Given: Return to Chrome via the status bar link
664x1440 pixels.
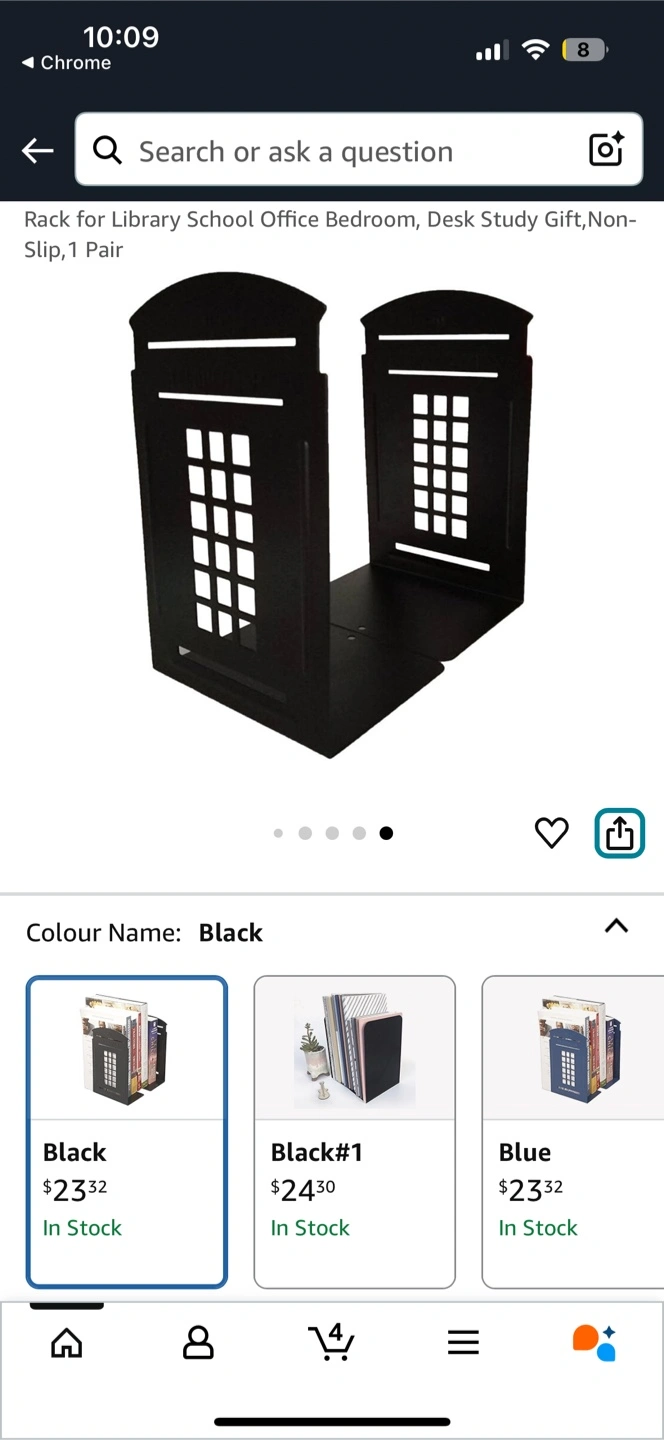Looking at the screenshot, I should 66,62.
